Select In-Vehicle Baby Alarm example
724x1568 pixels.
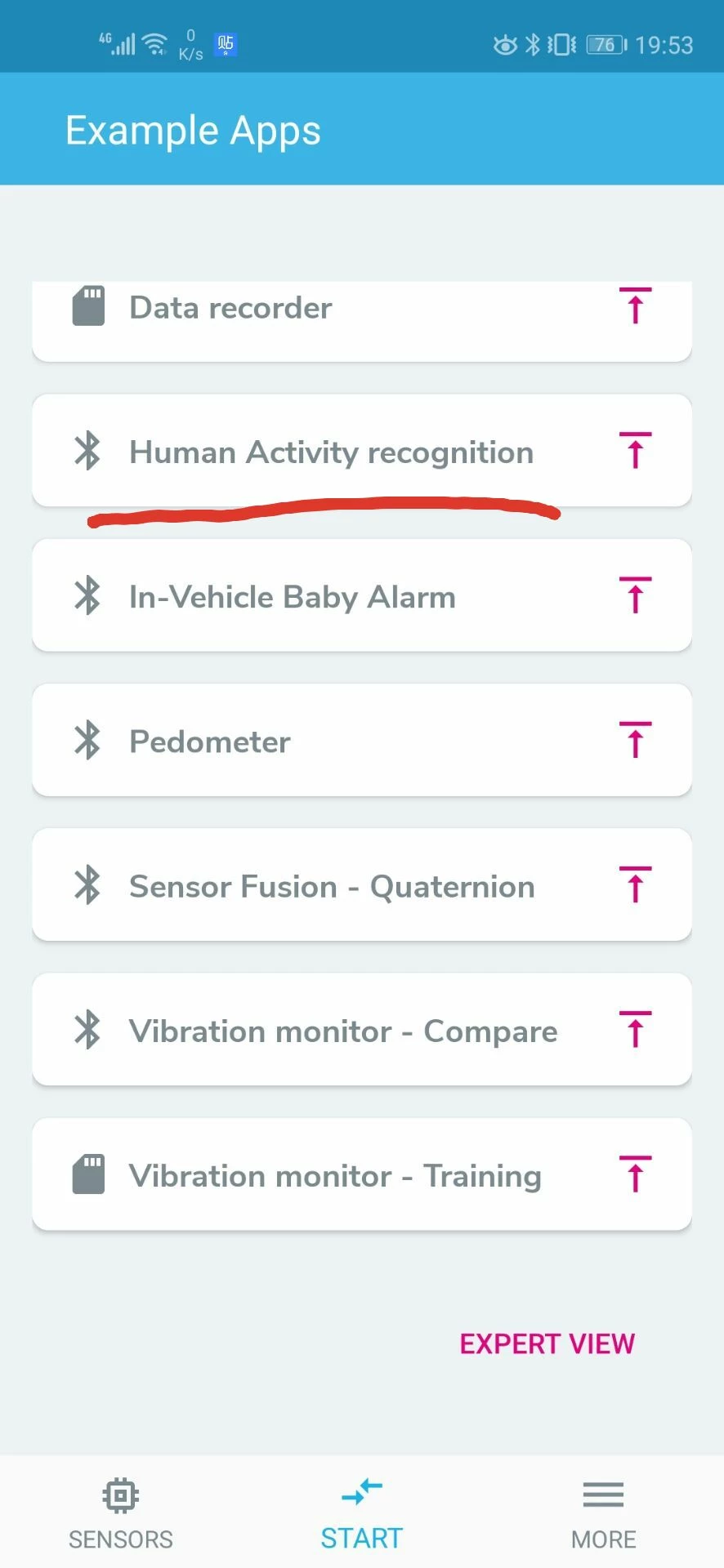click(x=361, y=595)
